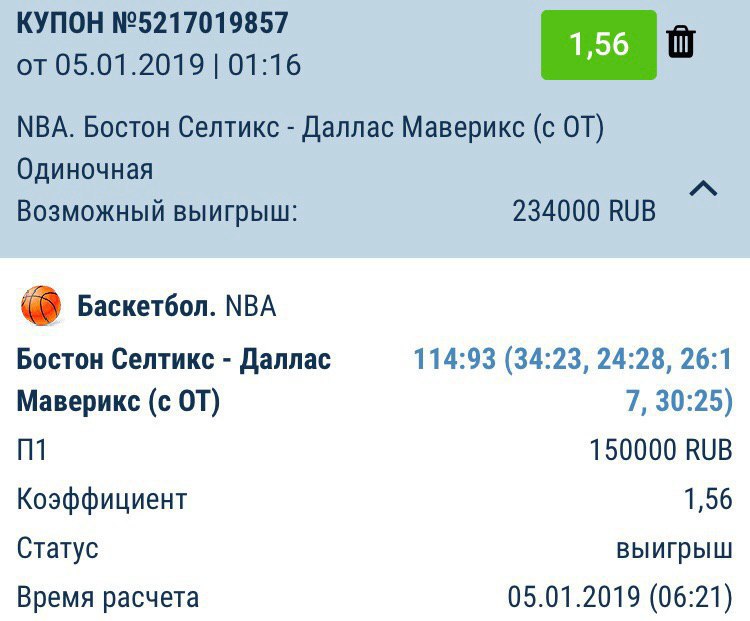
Task: Delete coupon №5217019857 with trash icon
Action: tap(681, 43)
